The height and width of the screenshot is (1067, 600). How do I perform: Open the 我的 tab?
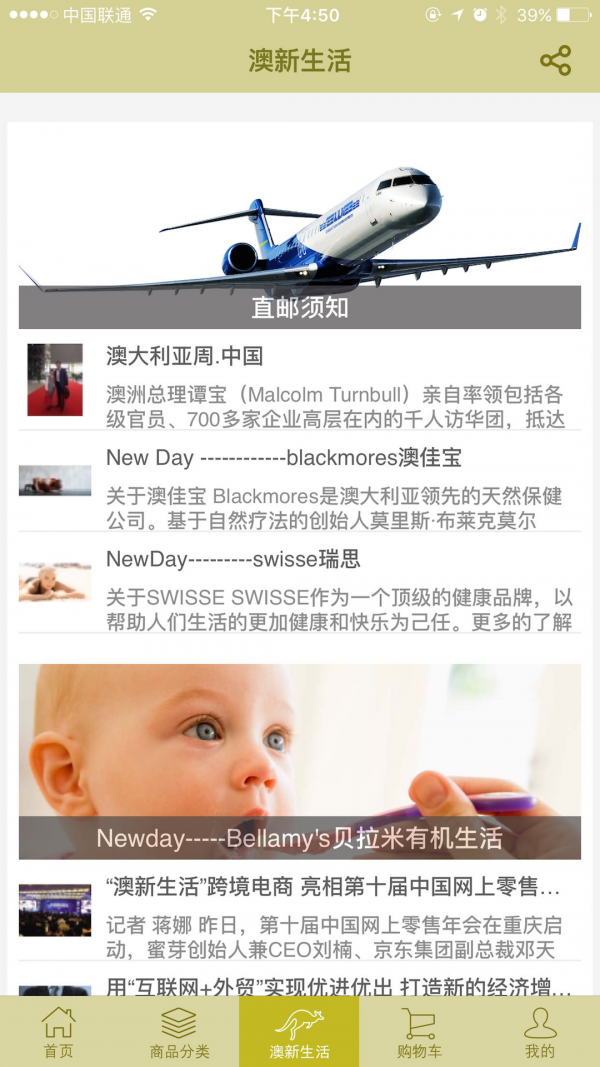tap(540, 1032)
